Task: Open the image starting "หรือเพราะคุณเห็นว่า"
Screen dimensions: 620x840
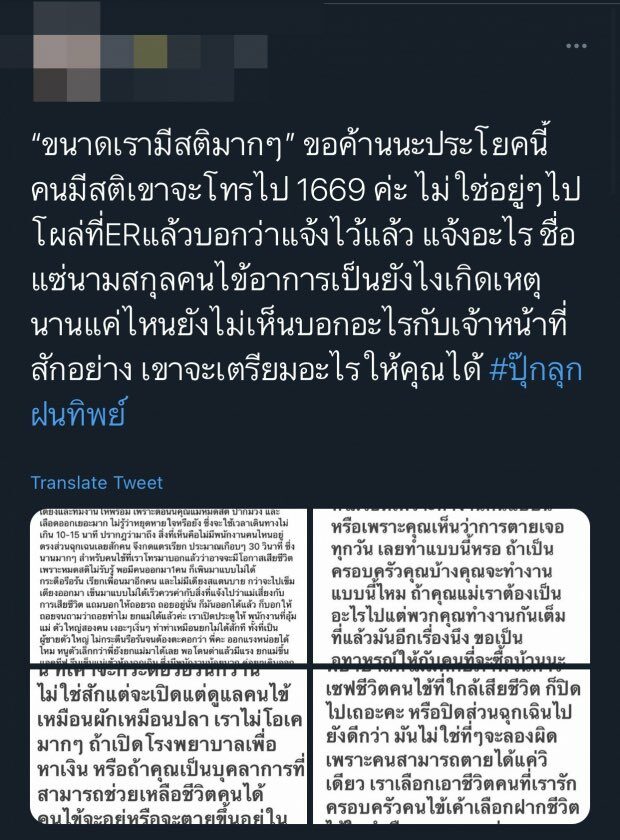Action: pyautogui.click(x=451, y=588)
